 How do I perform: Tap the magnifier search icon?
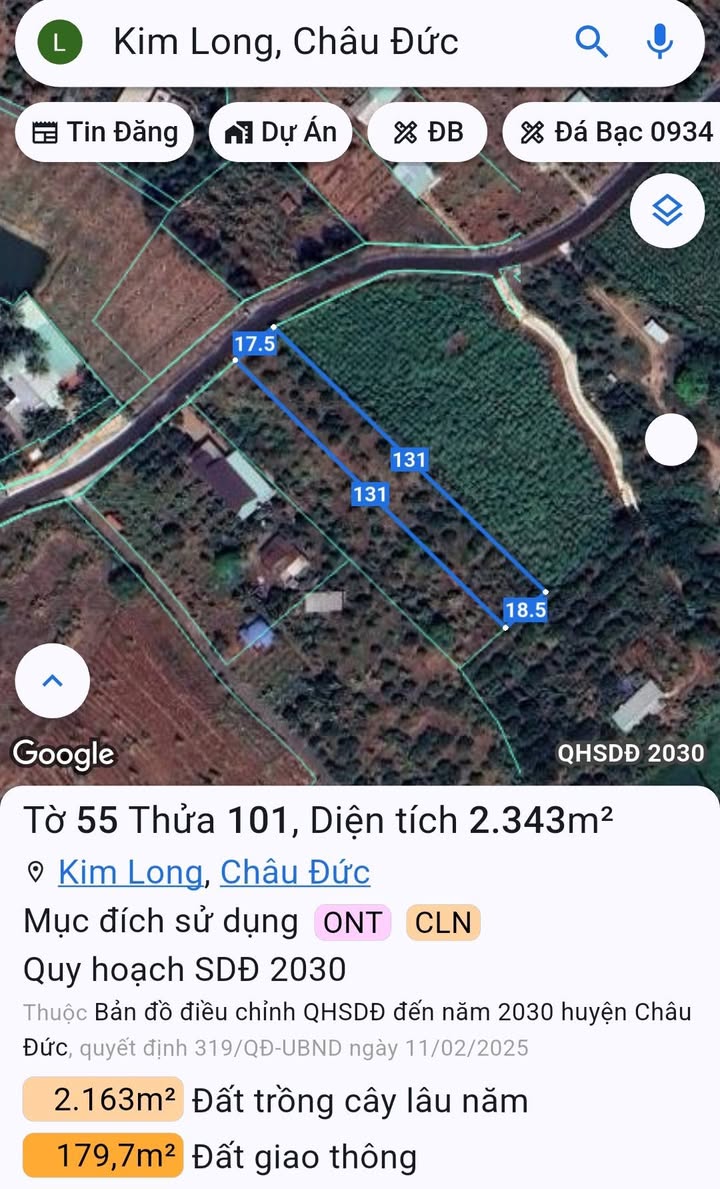tap(591, 42)
